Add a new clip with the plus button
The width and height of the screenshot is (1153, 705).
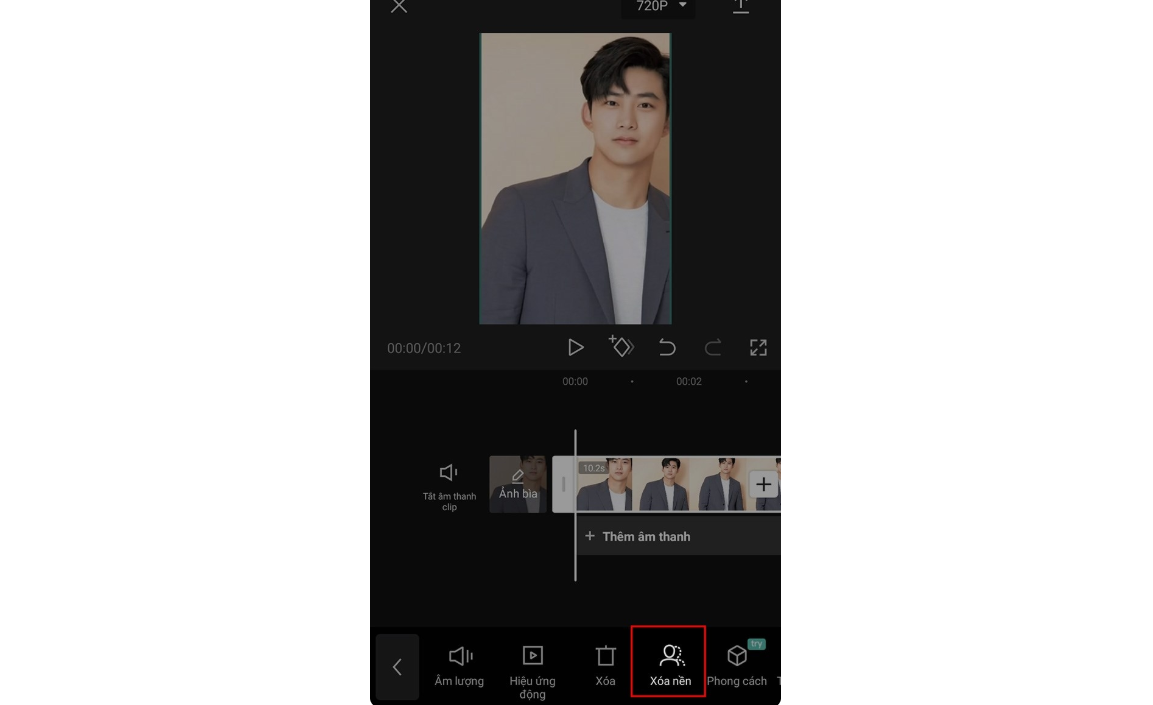[x=763, y=485]
